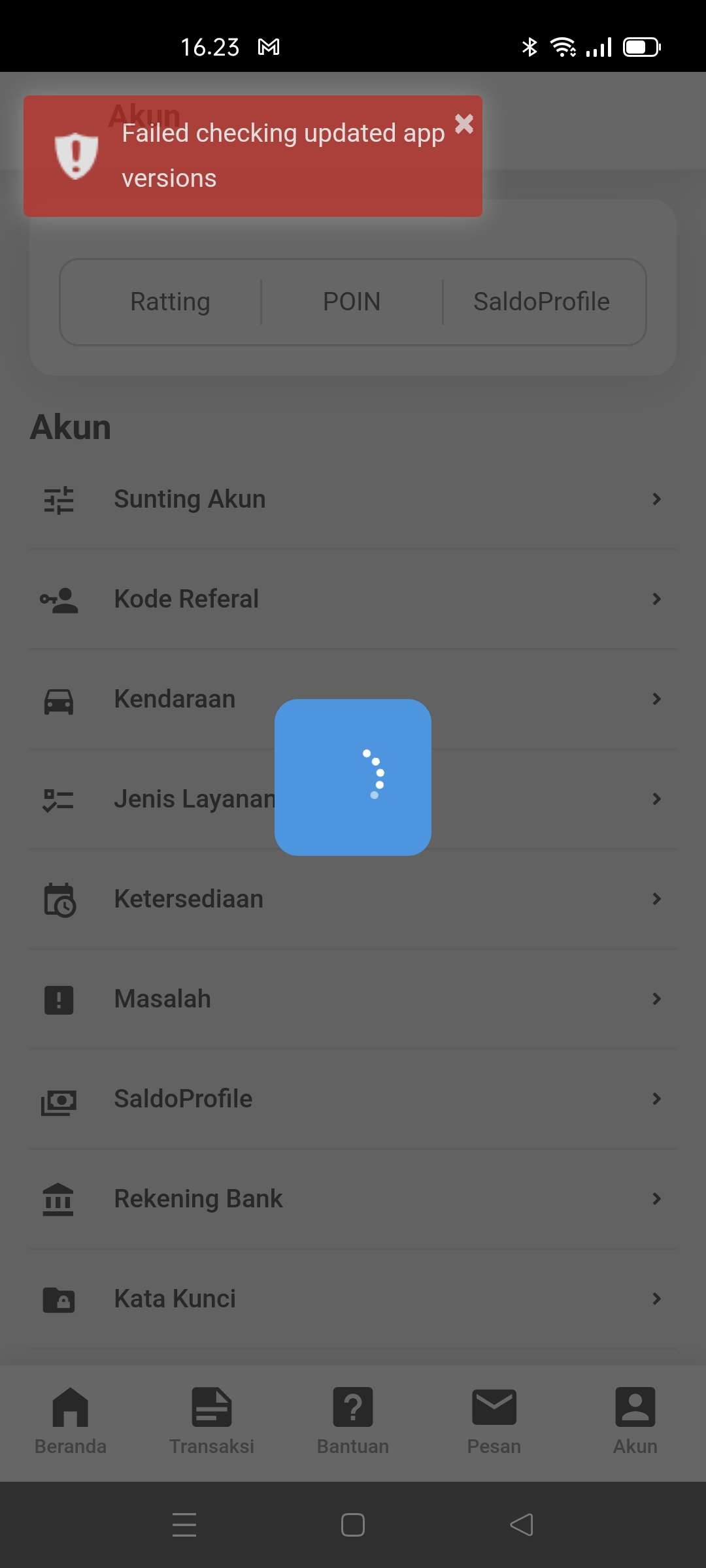The image size is (706, 1568).
Task: Open the Masalah row
Action: (x=353, y=1000)
